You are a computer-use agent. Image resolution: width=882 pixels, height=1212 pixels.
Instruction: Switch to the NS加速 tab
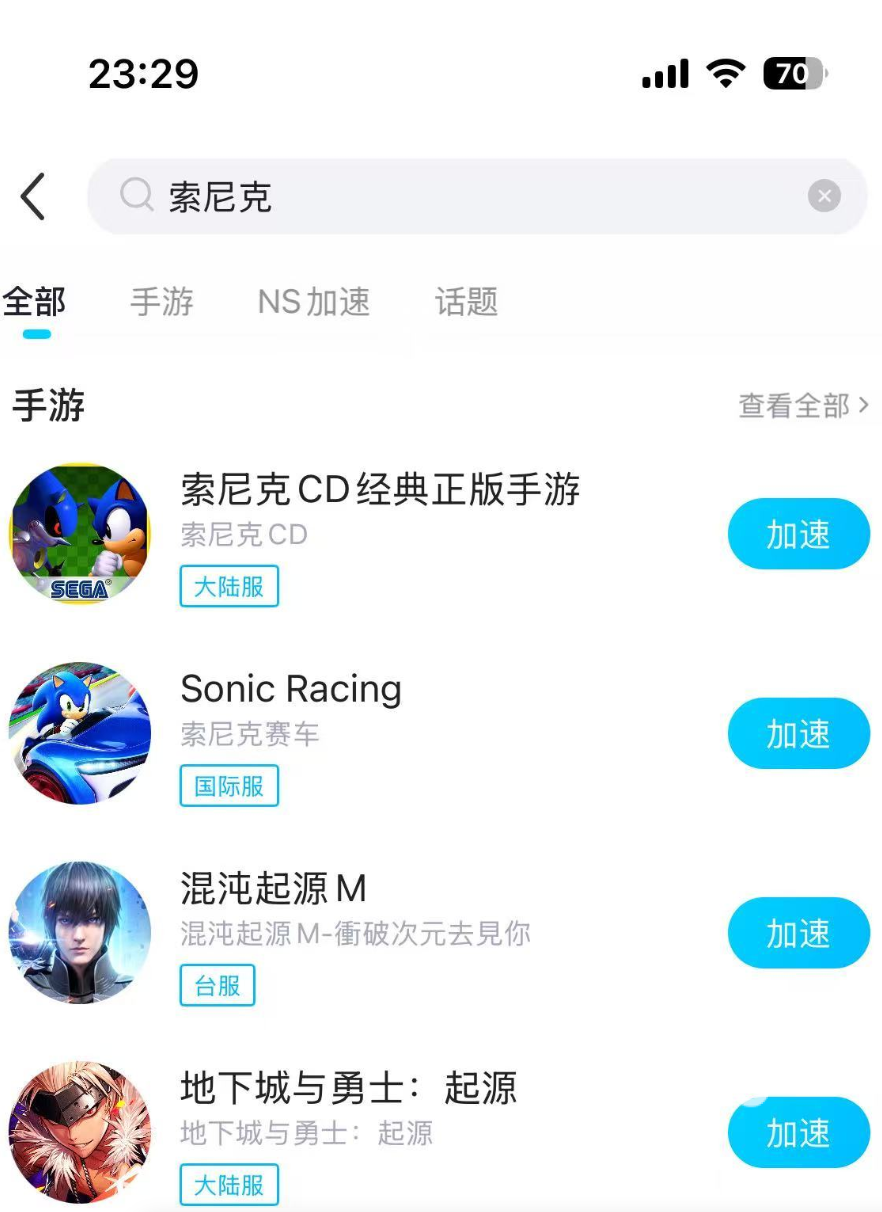[314, 302]
